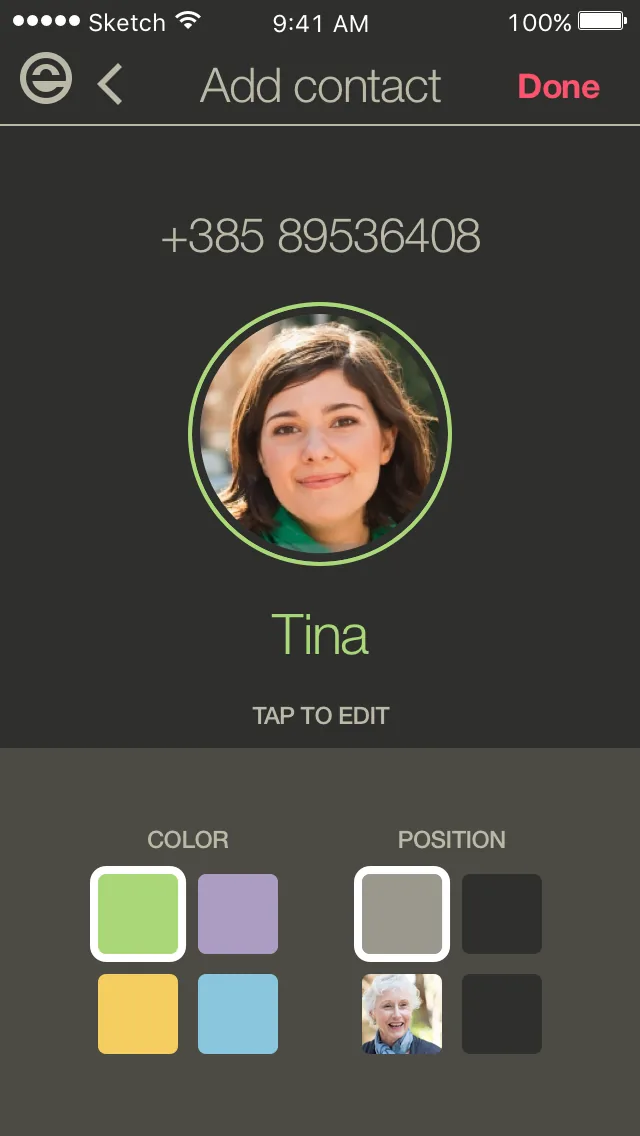Edit the contact name Tina
Image resolution: width=640 pixels, height=1136 pixels.
[x=320, y=634]
